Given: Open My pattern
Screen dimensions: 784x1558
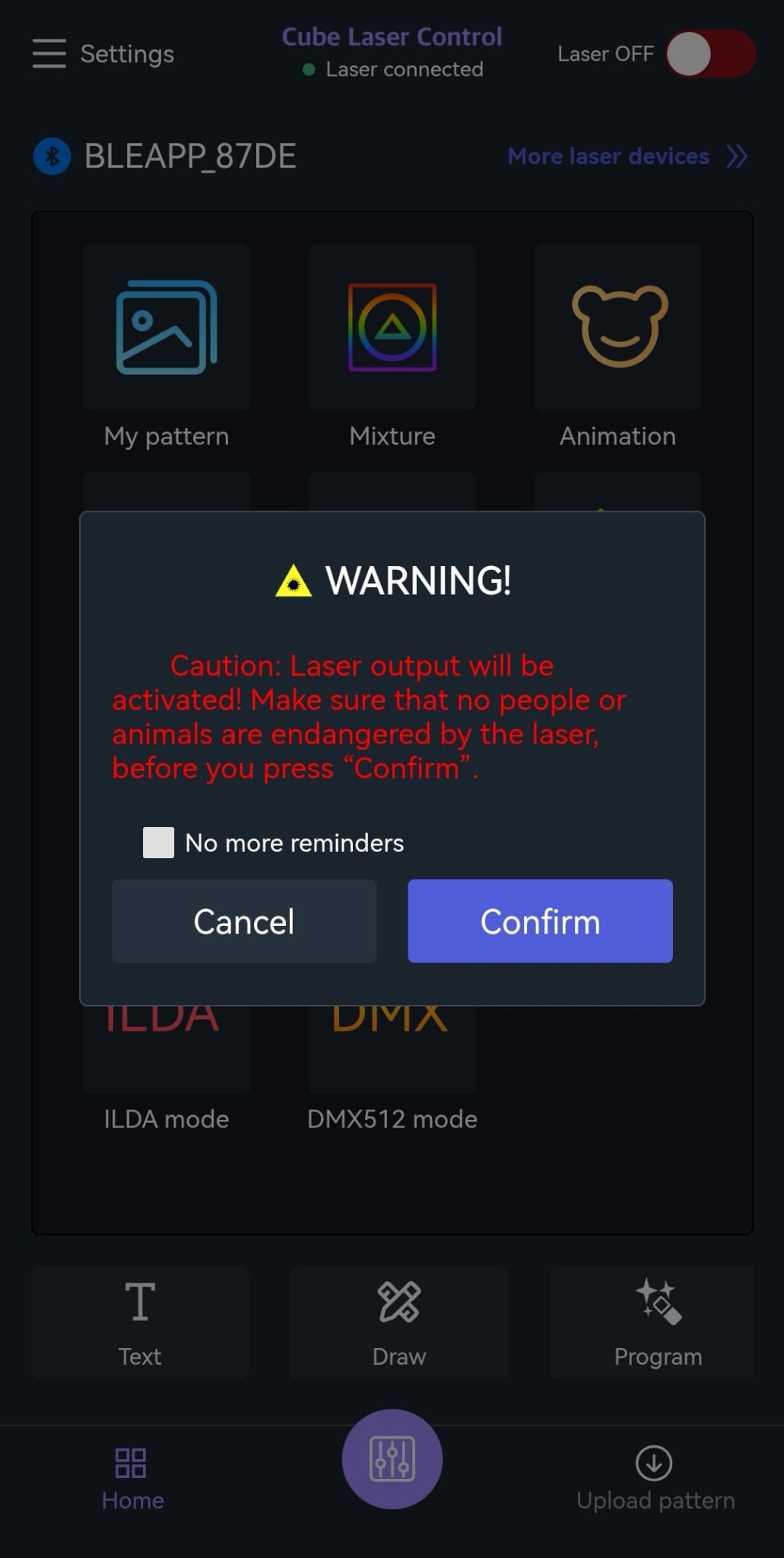Looking at the screenshot, I should (x=167, y=328).
